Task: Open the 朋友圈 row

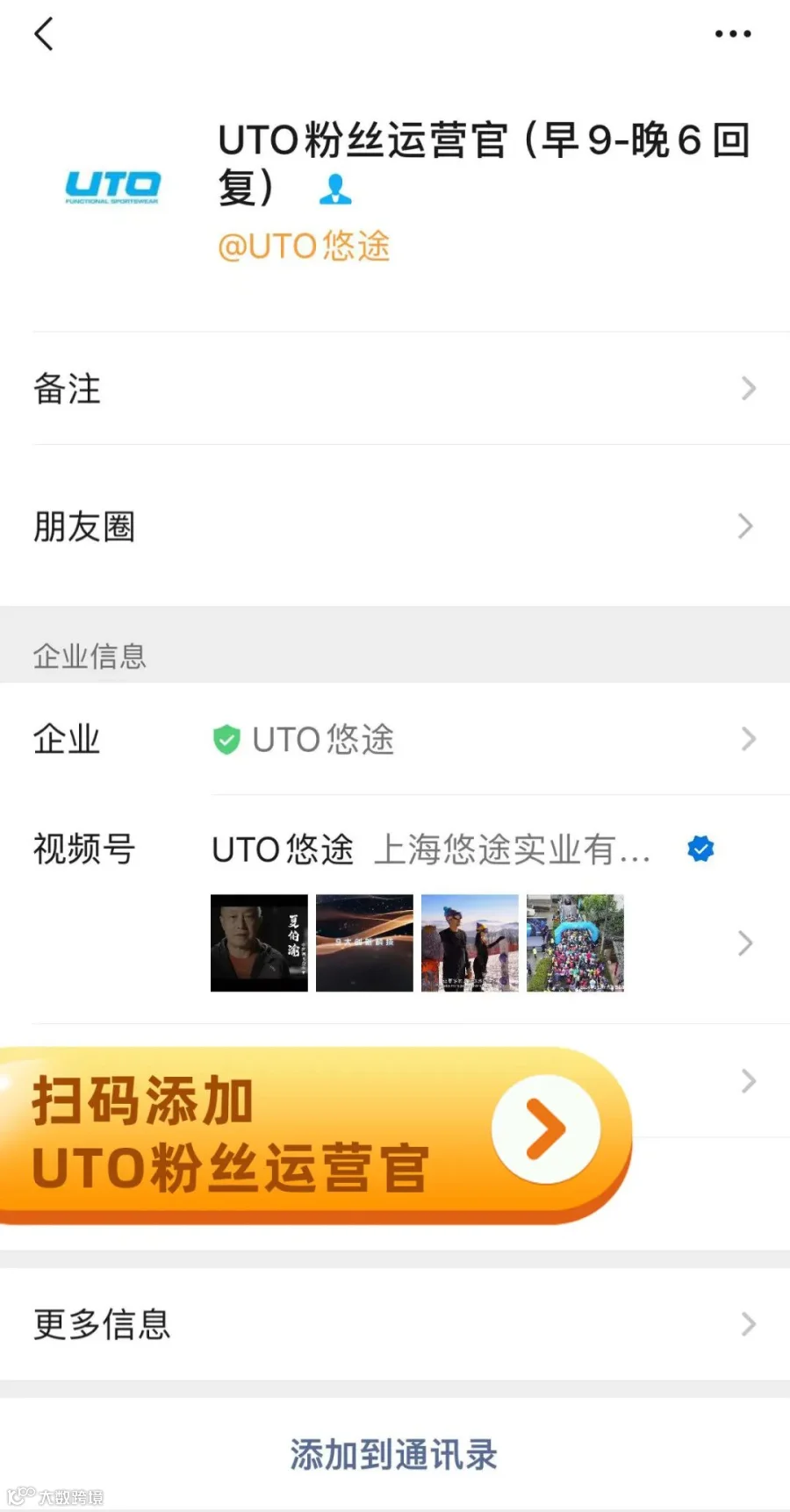Action: click(395, 527)
